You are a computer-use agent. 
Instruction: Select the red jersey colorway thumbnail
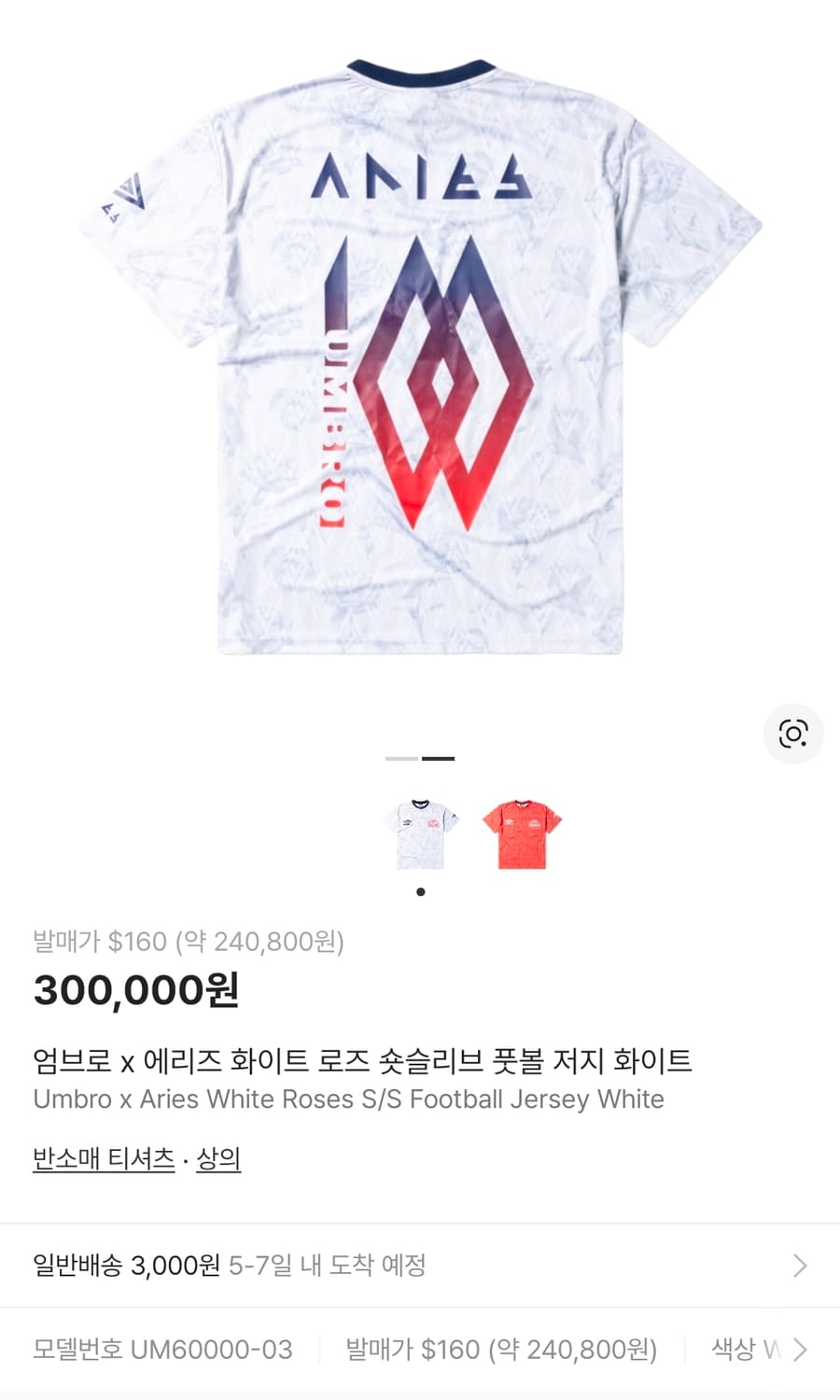521,831
